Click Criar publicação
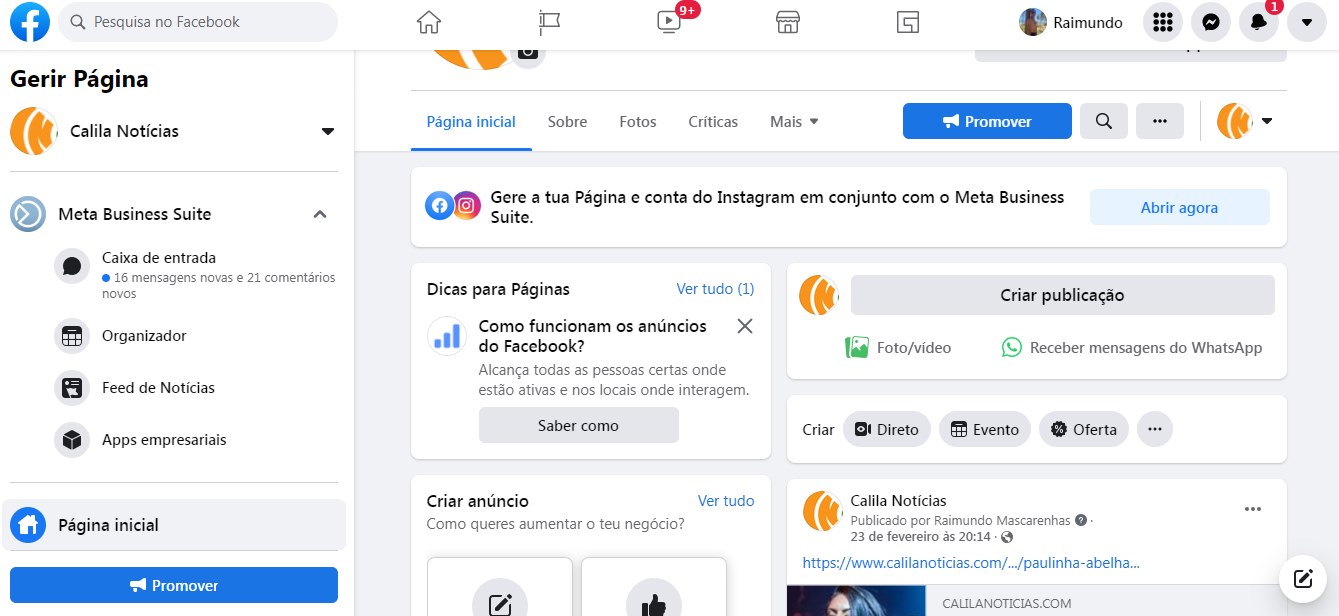The width and height of the screenshot is (1339, 616). coord(1062,295)
